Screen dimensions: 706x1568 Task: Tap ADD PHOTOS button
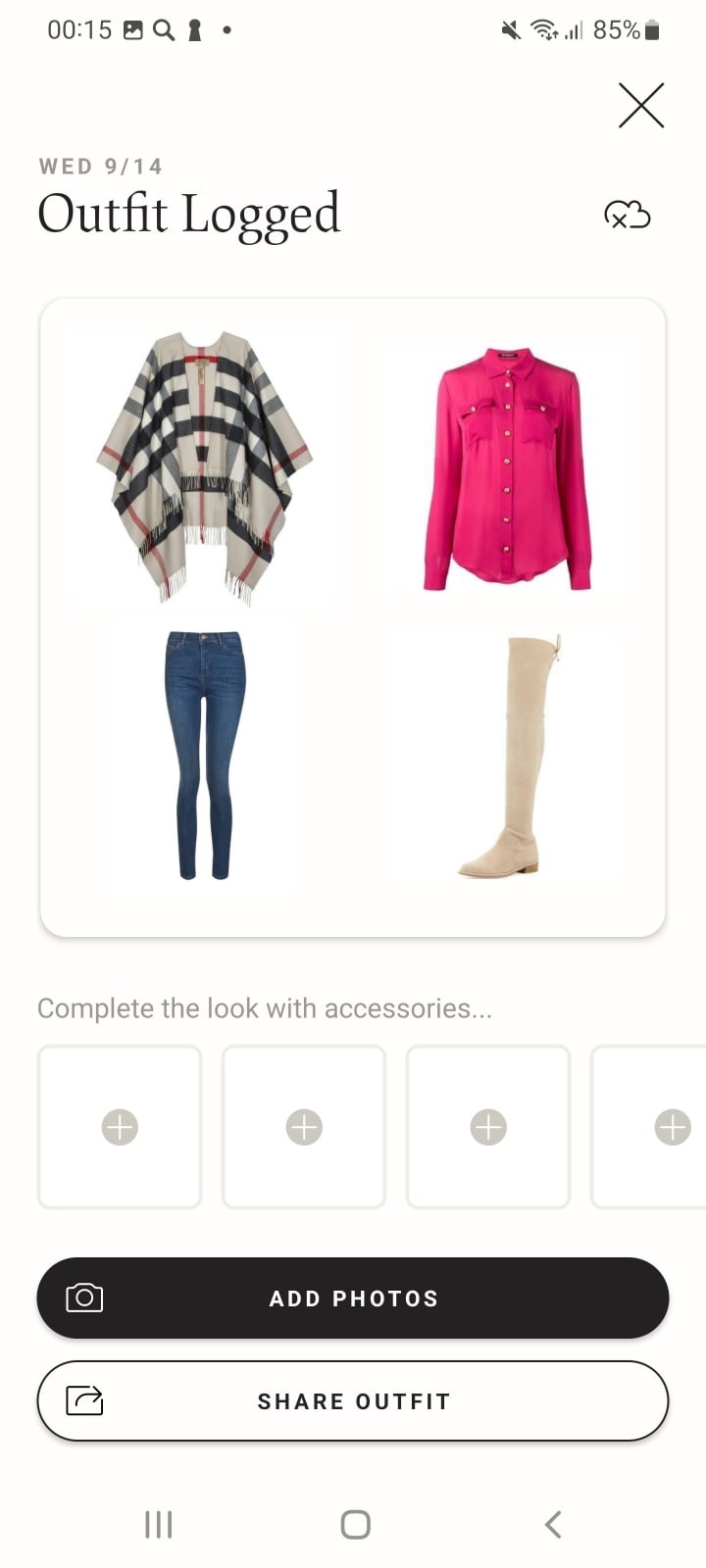tap(353, 1298)
